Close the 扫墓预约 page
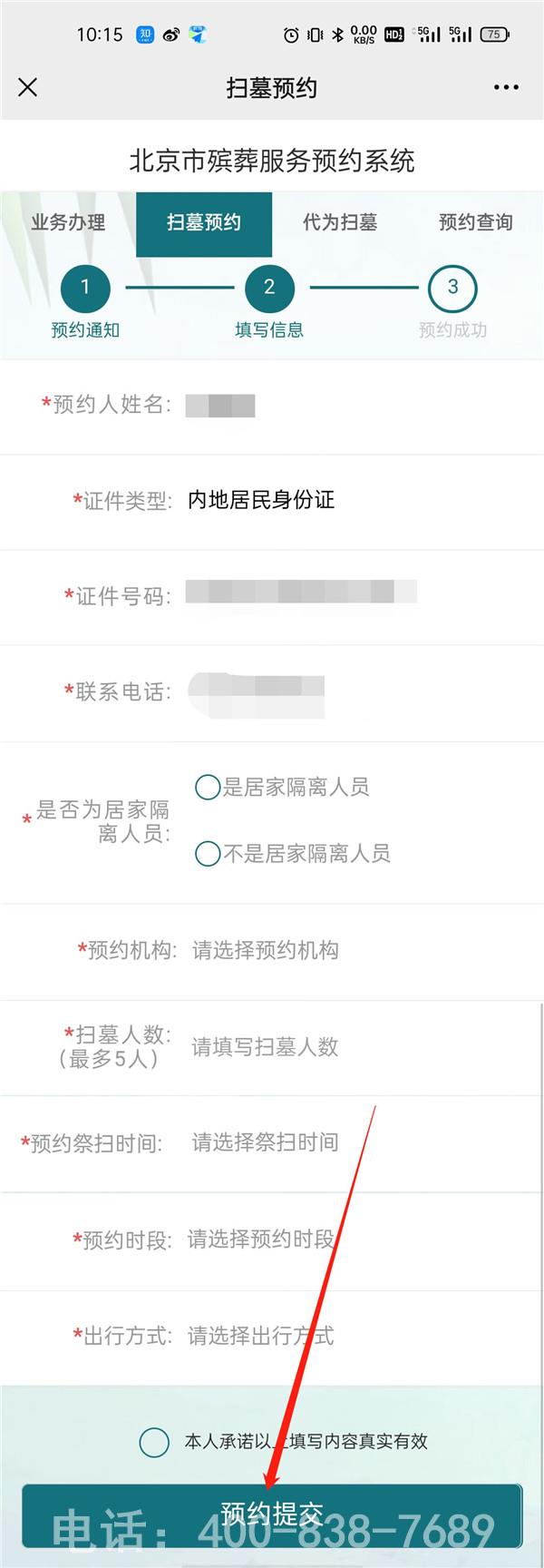 (28, 87)
